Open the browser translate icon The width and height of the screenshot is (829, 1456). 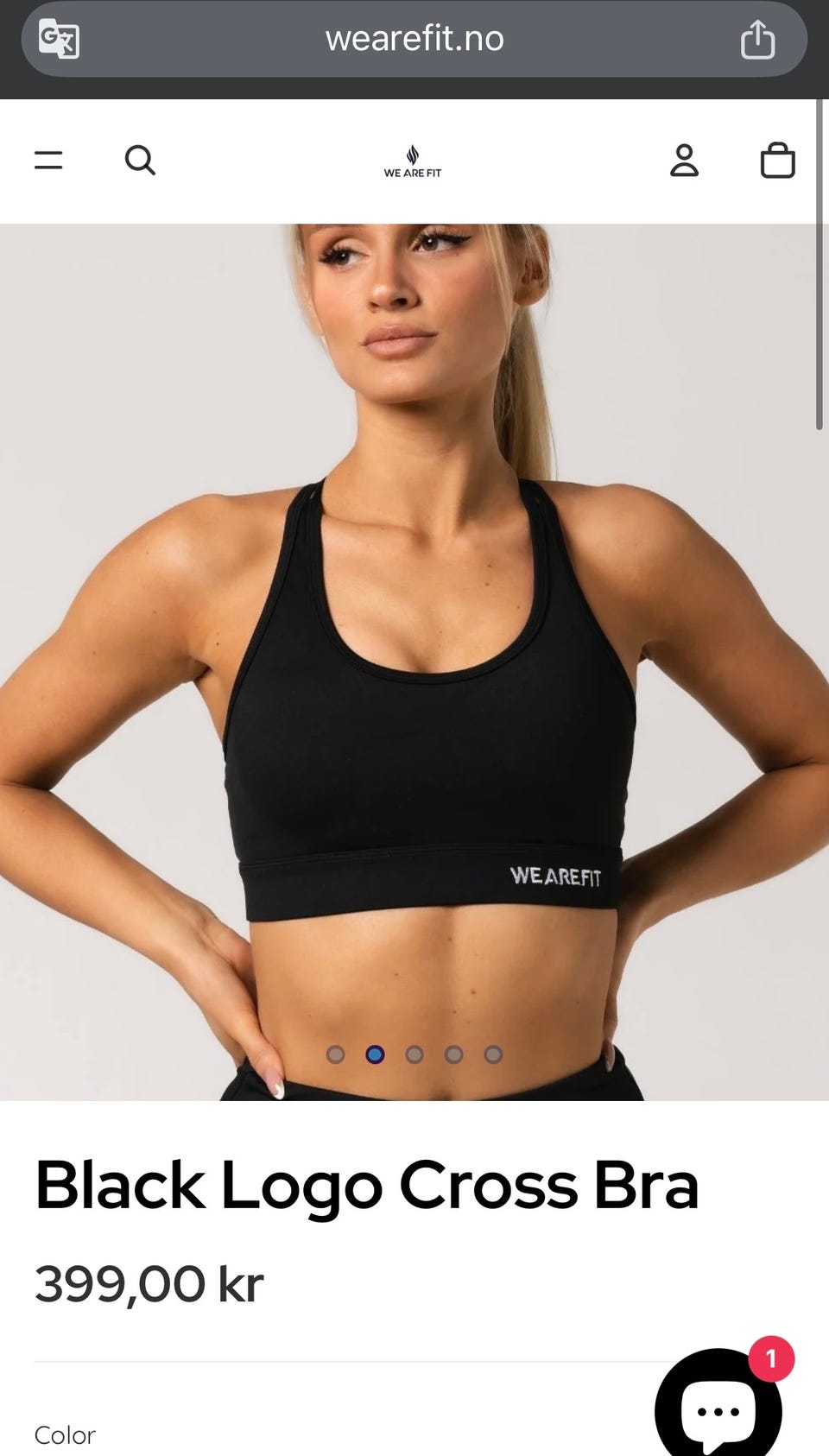pyautogui.click(x=59, y=39)
